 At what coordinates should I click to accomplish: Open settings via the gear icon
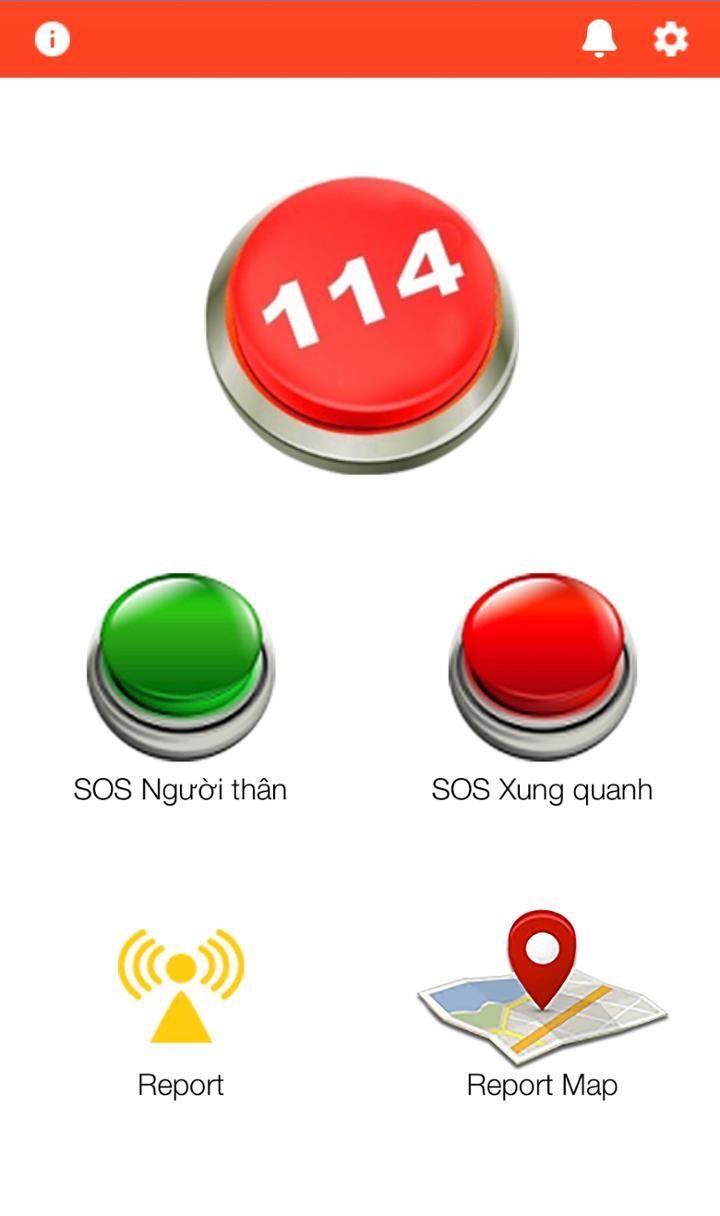[x=670, y=39]
